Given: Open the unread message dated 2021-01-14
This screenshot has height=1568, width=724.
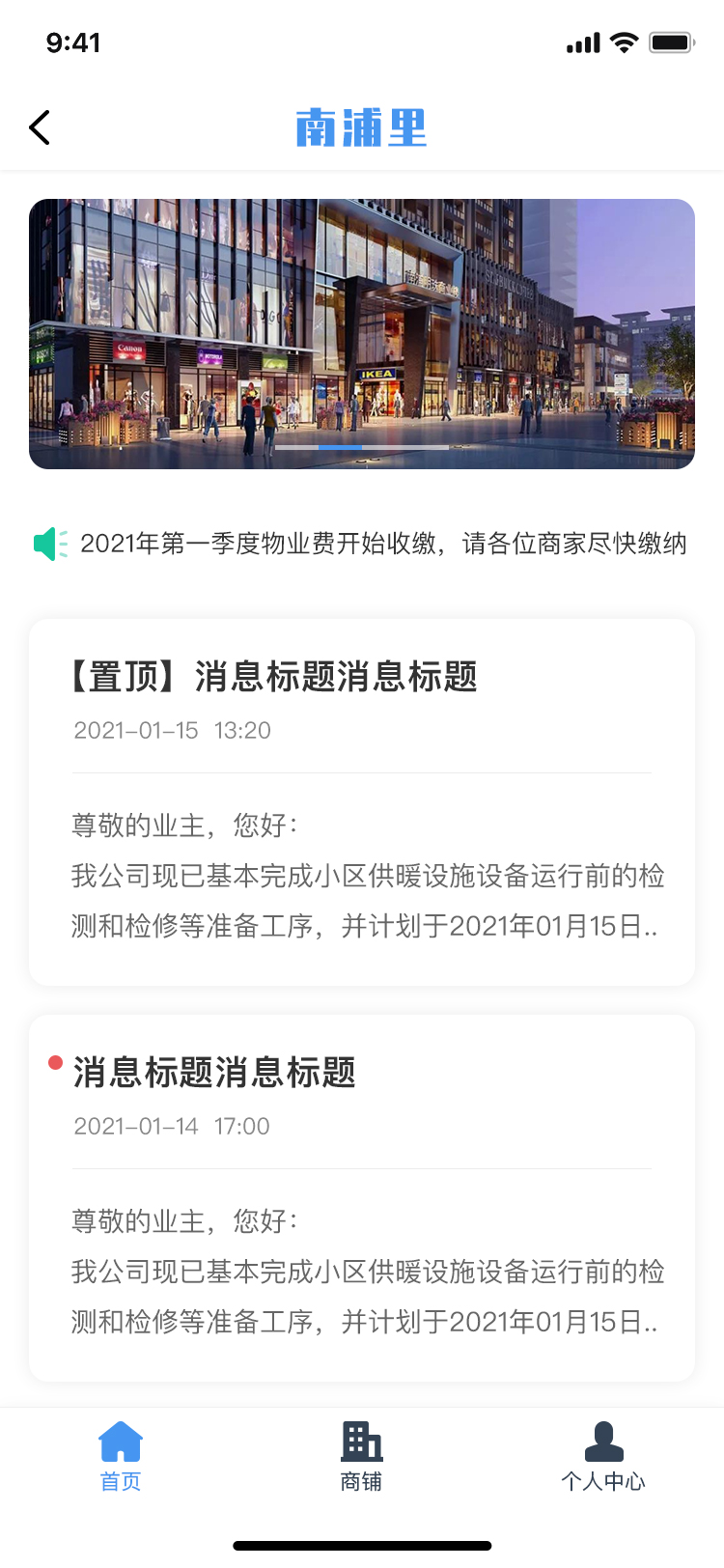Looking at the screenshot, I should [x=362, y=1197].
